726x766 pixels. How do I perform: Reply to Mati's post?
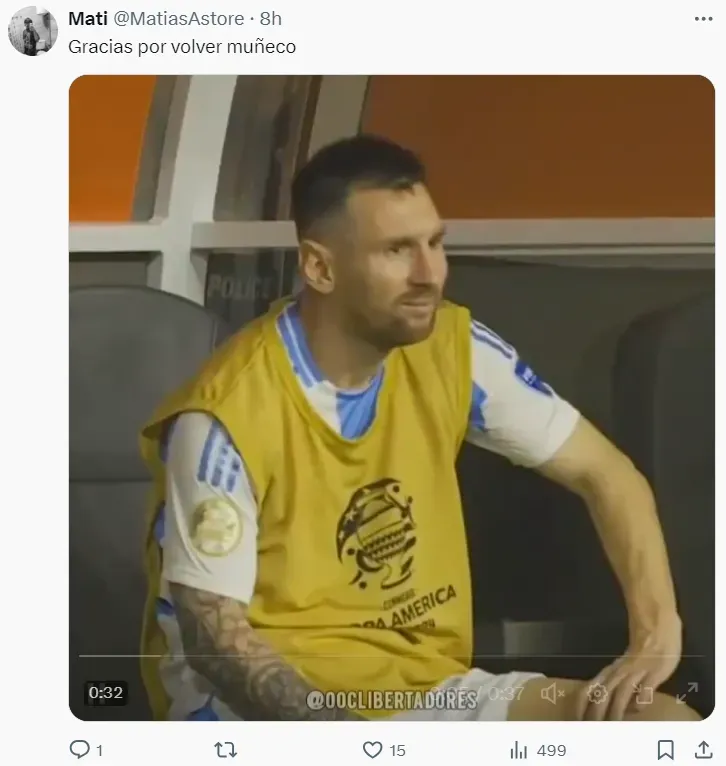coord(79,749)
